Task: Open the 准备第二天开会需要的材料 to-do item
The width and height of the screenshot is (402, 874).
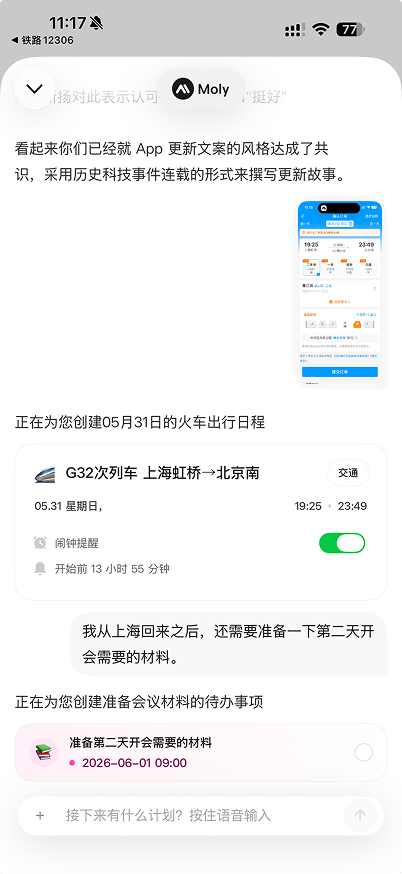Action: click(201, 752)
